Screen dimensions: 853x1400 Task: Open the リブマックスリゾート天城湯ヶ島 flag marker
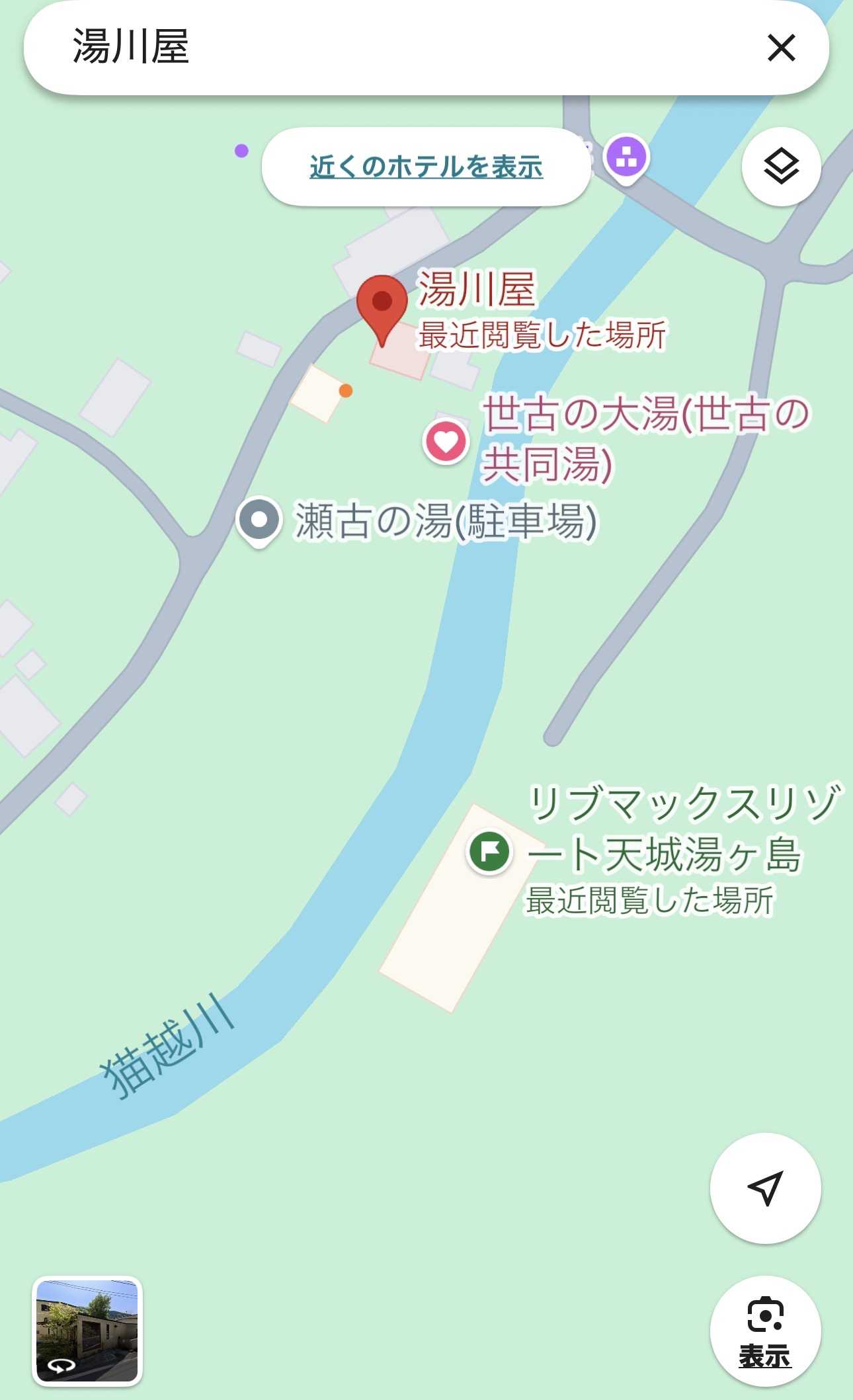[489, 852]
